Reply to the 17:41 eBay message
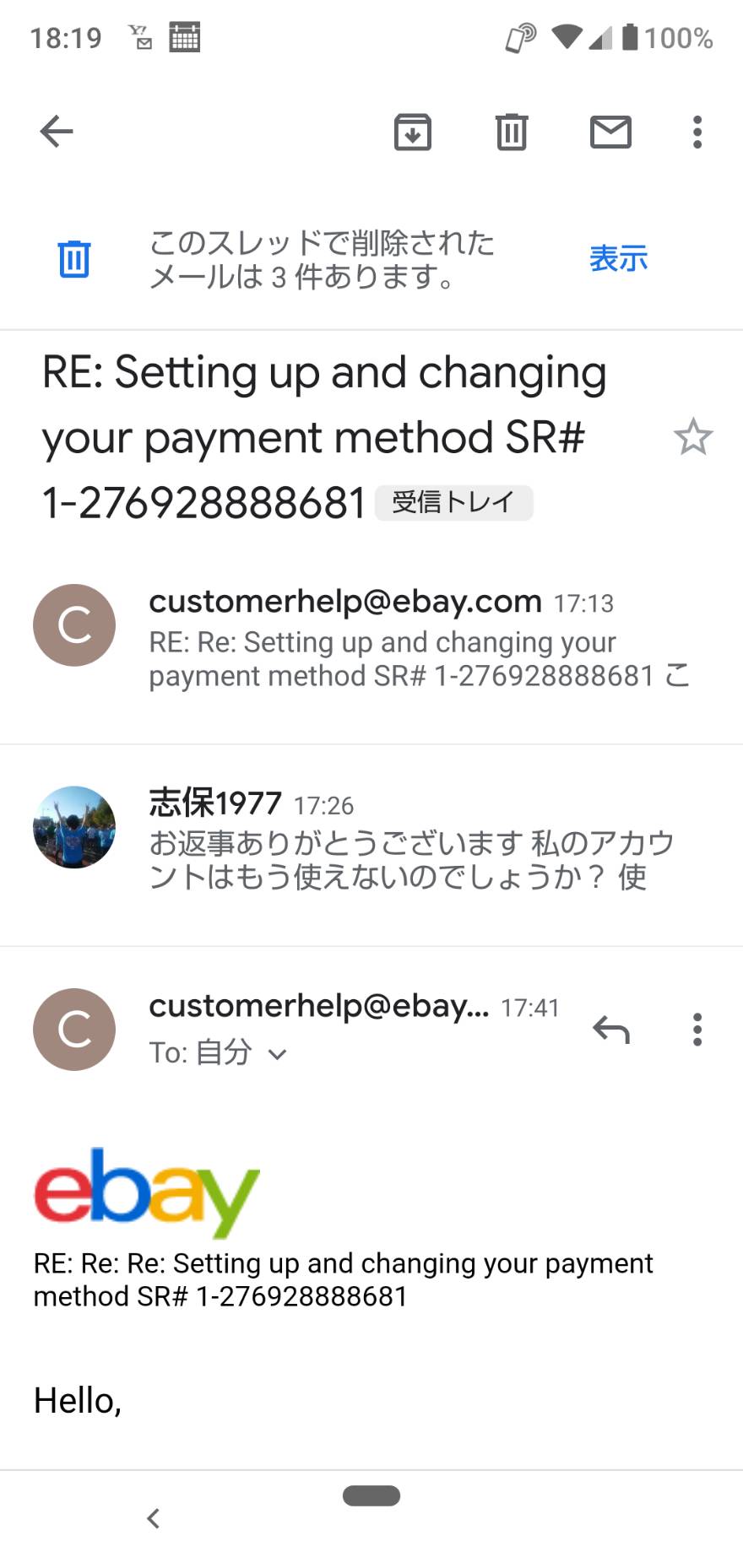This screenshot has width=743, height=1568. (611, 1030)
